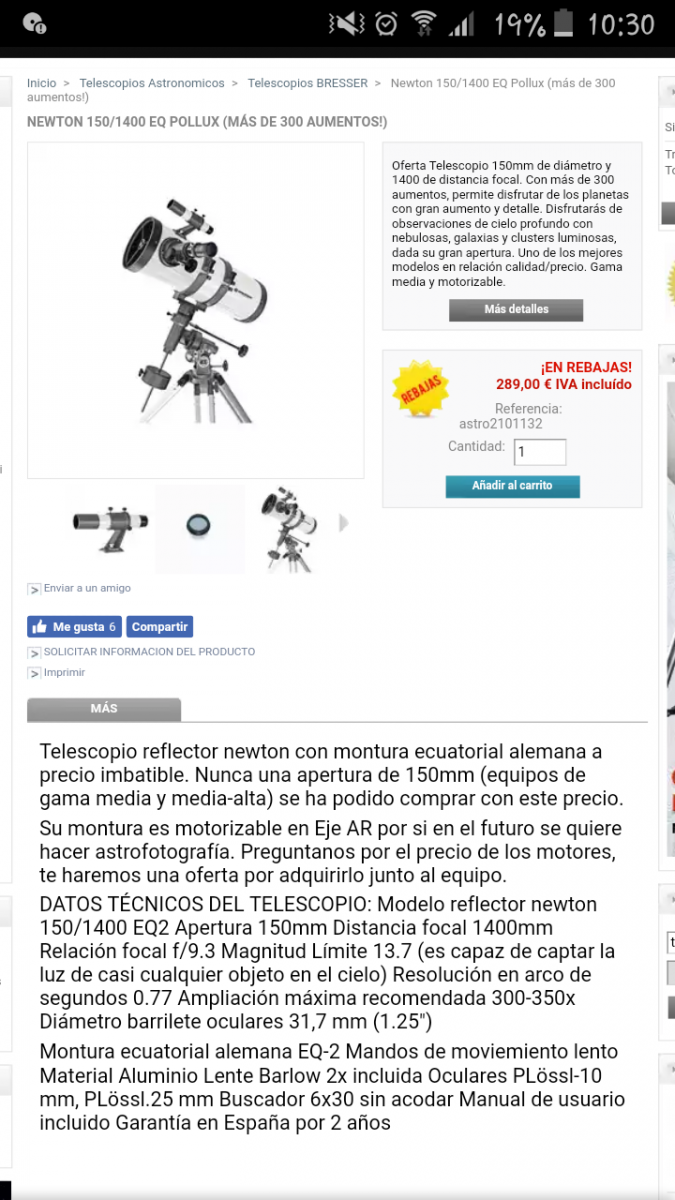The width and height of the screenshot is (675, 1200).
Task: Select the MÁS tab
Action: [x=104, y=709]
